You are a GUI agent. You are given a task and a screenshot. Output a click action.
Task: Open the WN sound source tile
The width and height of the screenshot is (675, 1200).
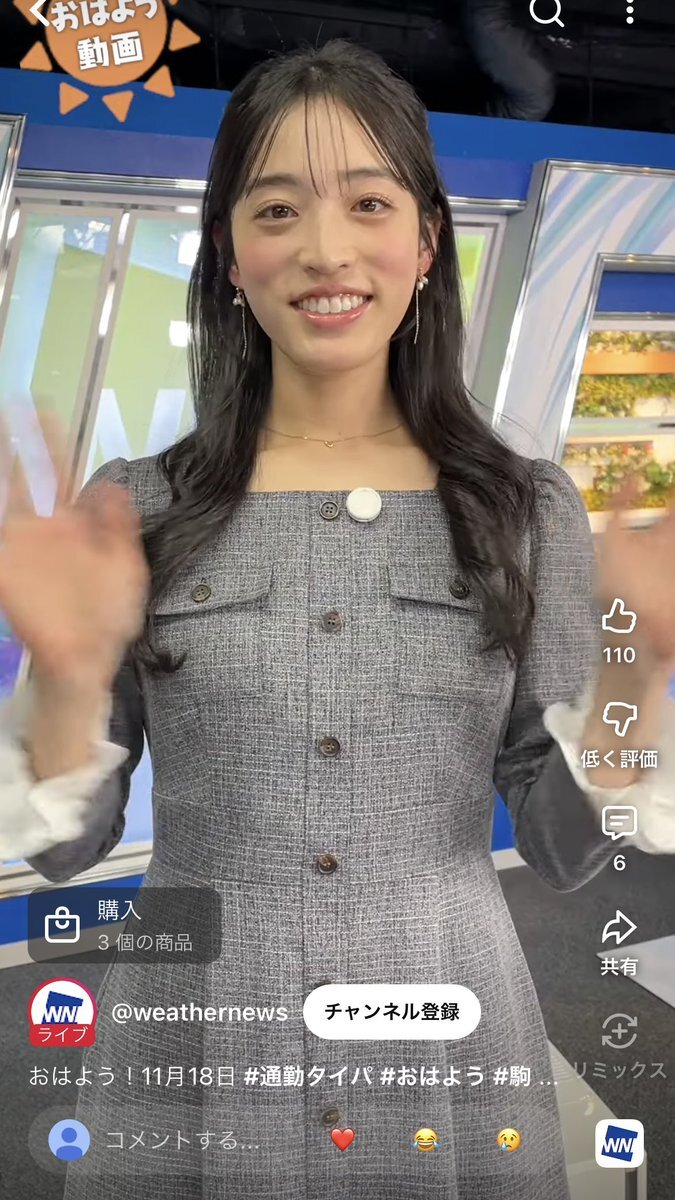point(619,1143)
